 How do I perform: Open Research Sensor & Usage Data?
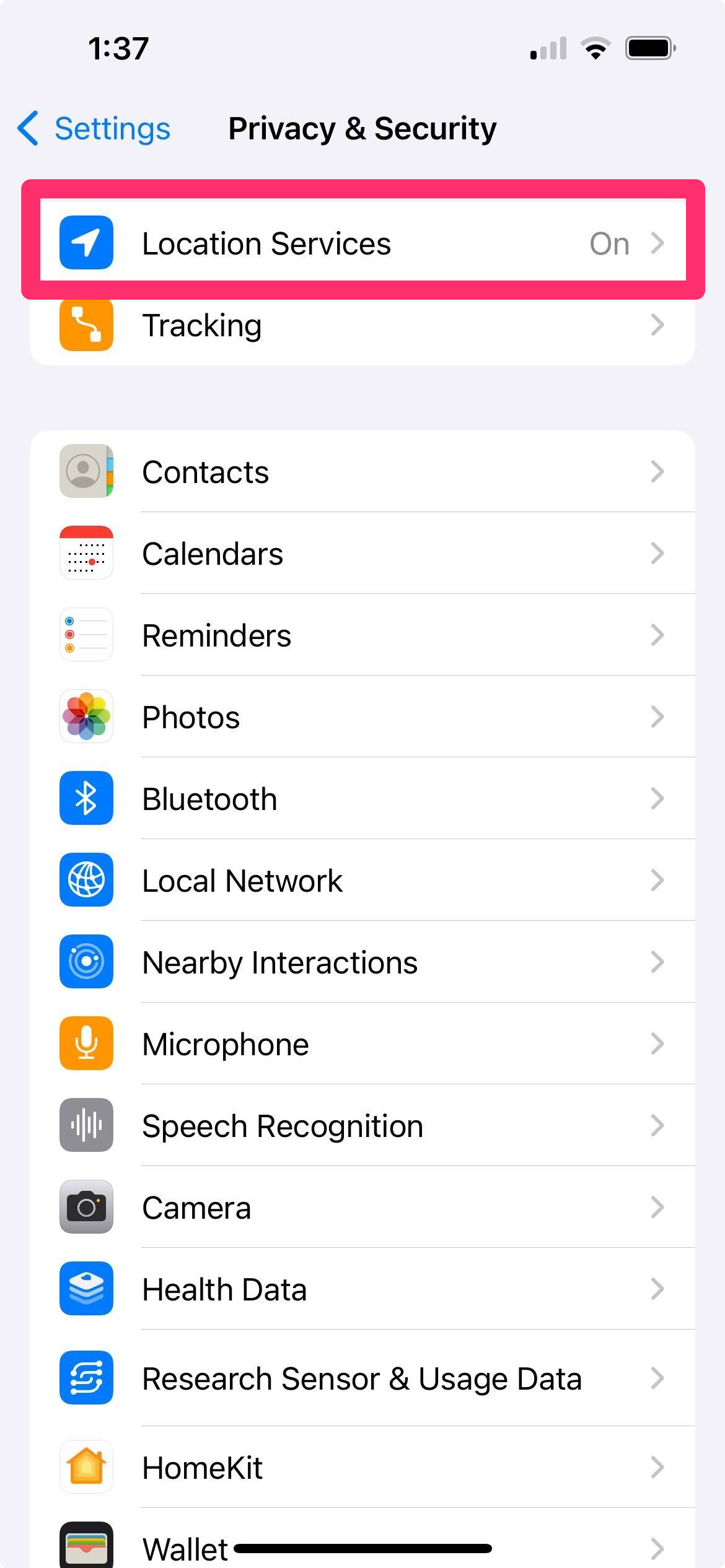[x=362, y=1379]
